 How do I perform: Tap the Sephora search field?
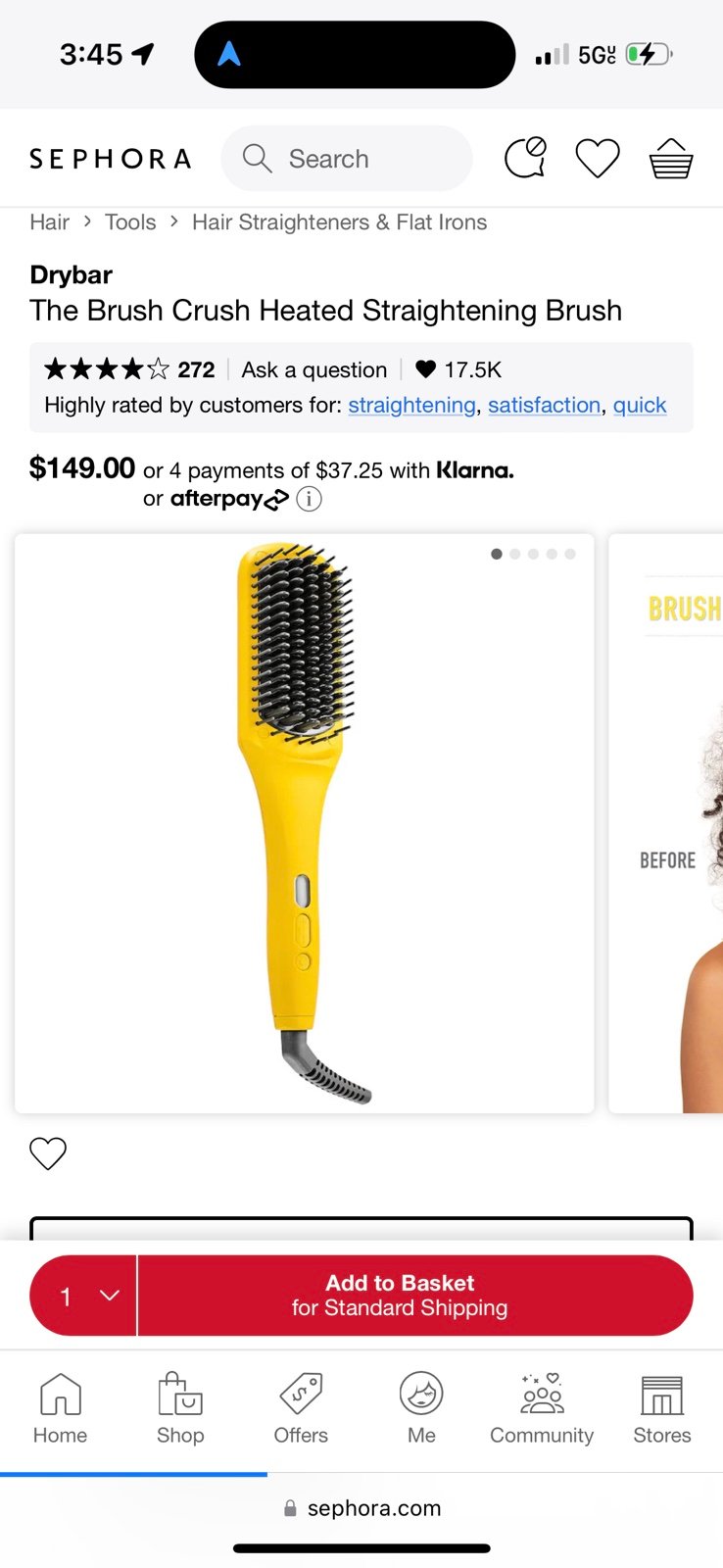(347, 159)
